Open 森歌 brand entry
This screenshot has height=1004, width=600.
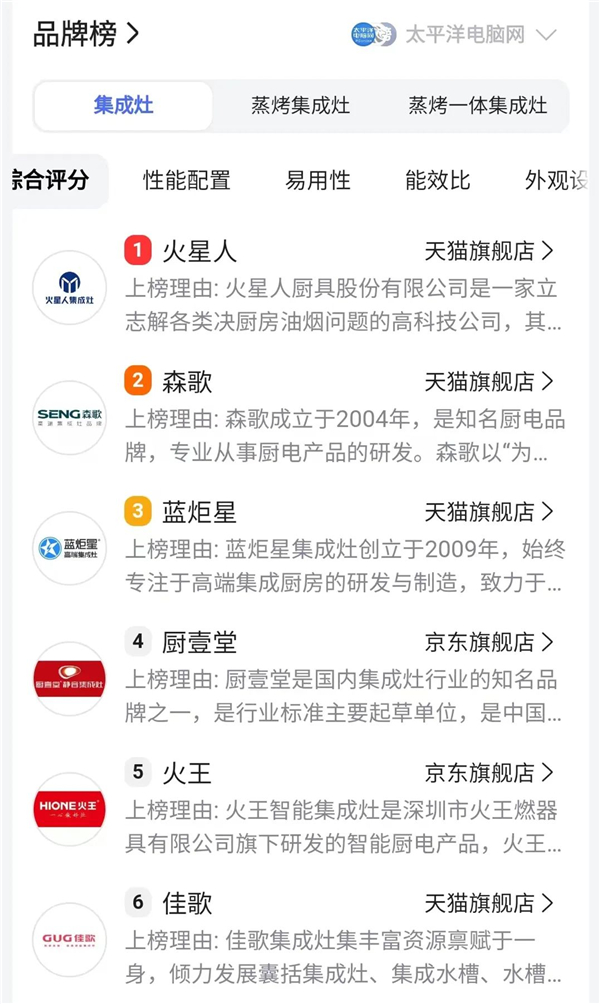[187, 381]
